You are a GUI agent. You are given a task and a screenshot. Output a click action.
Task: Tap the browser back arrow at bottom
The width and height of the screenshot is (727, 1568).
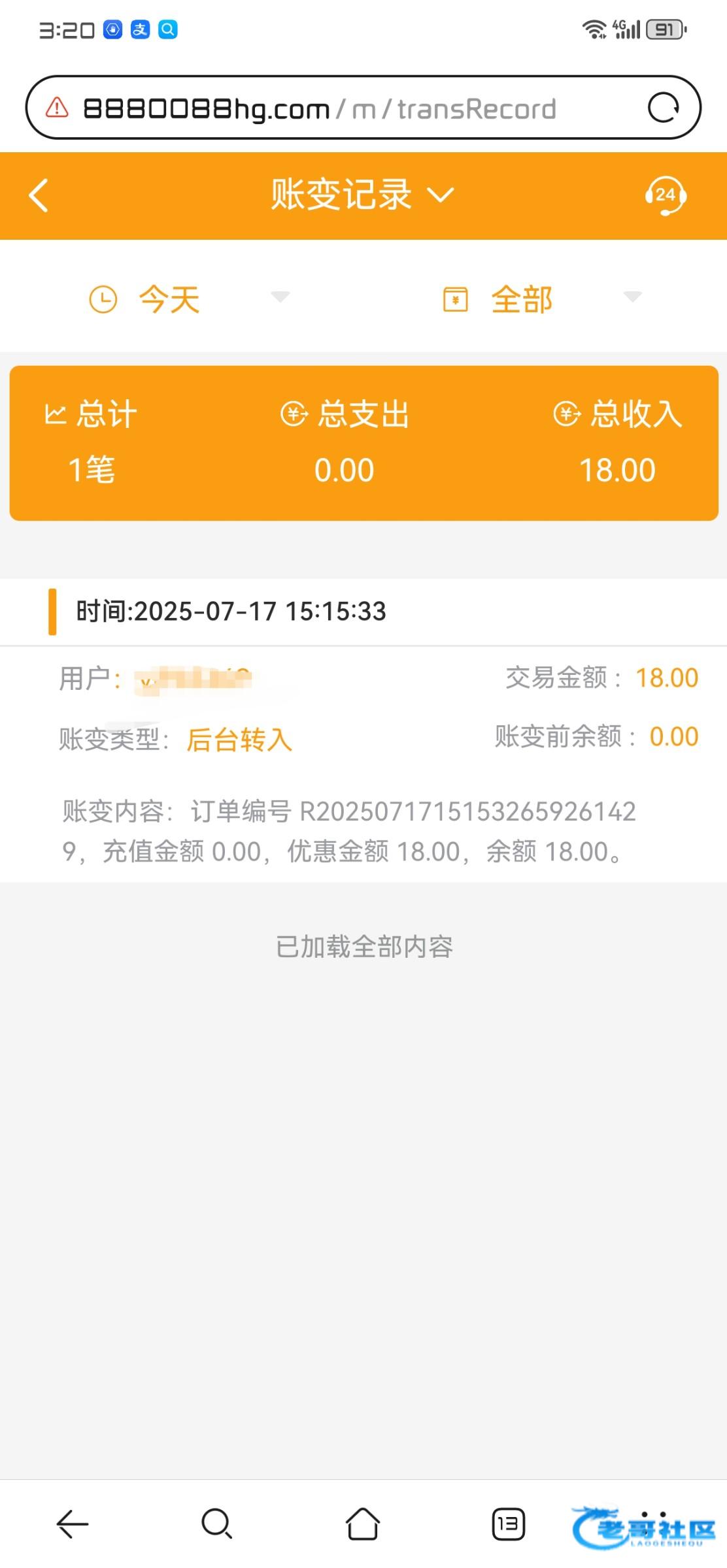click(73, 1524)
